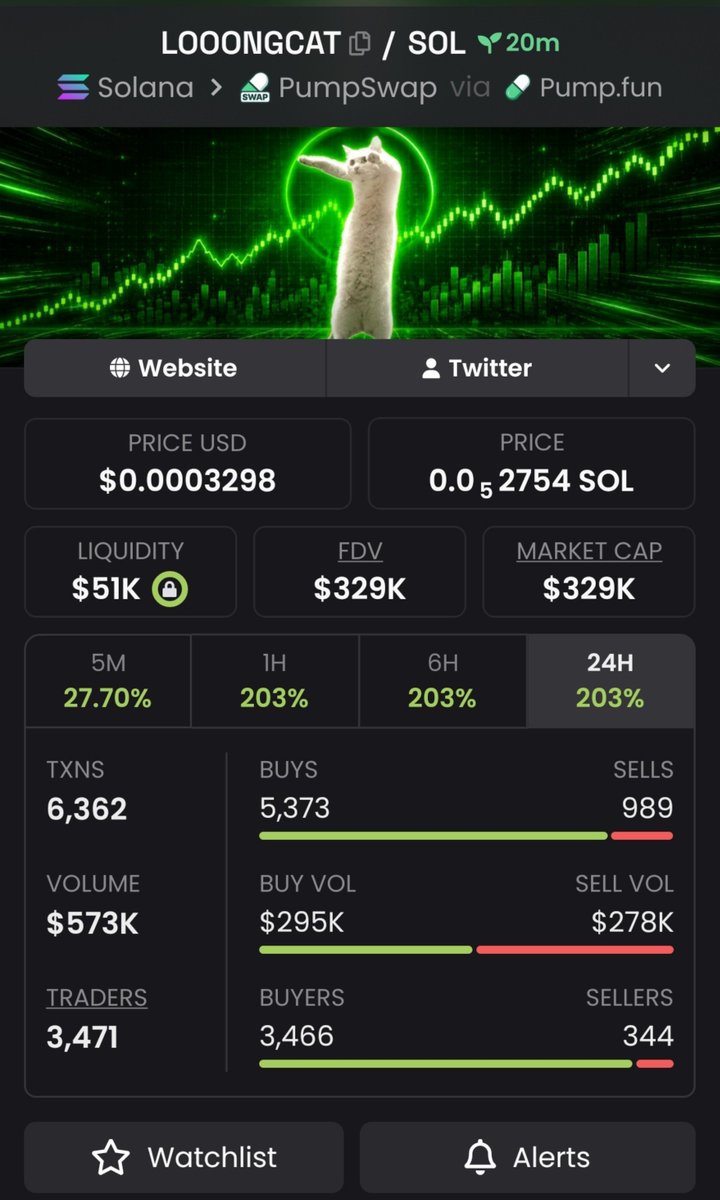Viewport: 720px width, 1200px height.
Task: Add token to Watchlist
Action: pyautogui.click(x=184, y=1157)
